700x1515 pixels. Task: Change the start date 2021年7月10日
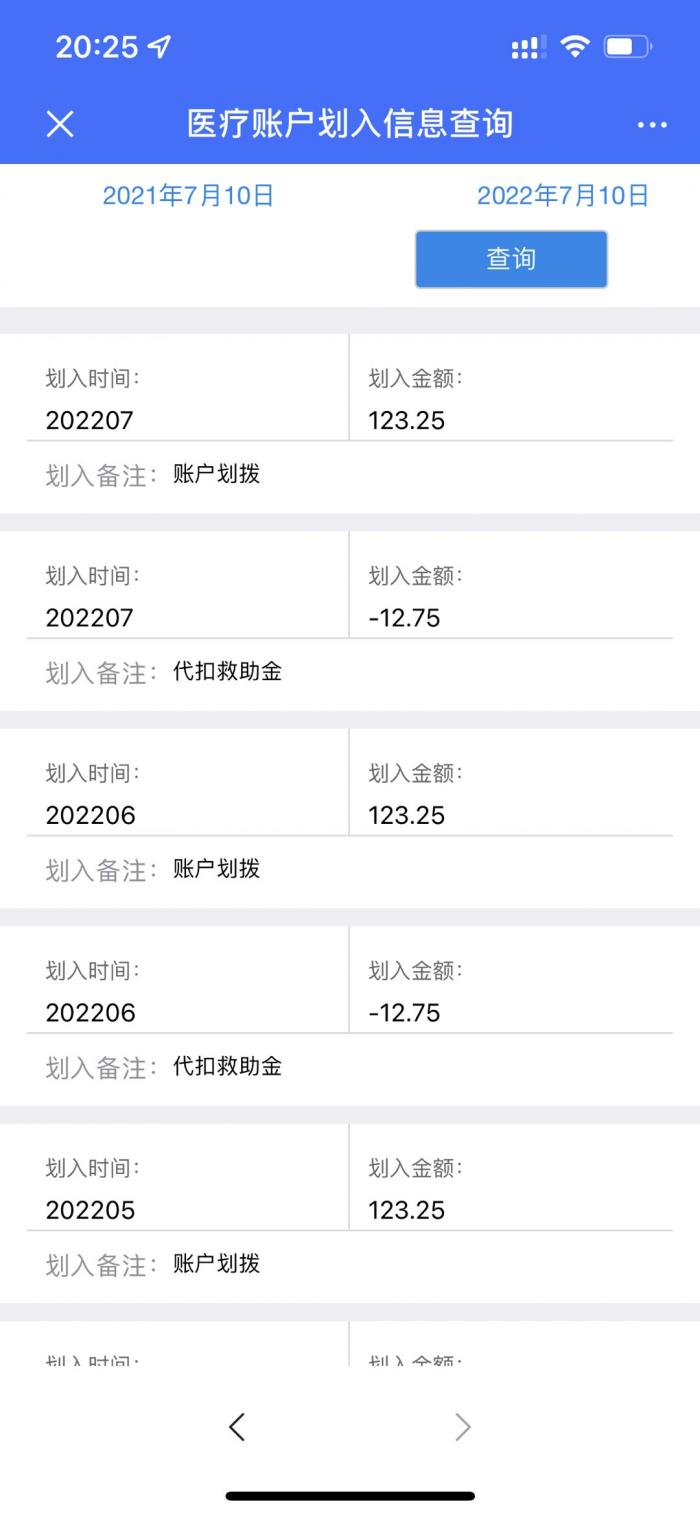pyautogui.click(x=188, y=196)
